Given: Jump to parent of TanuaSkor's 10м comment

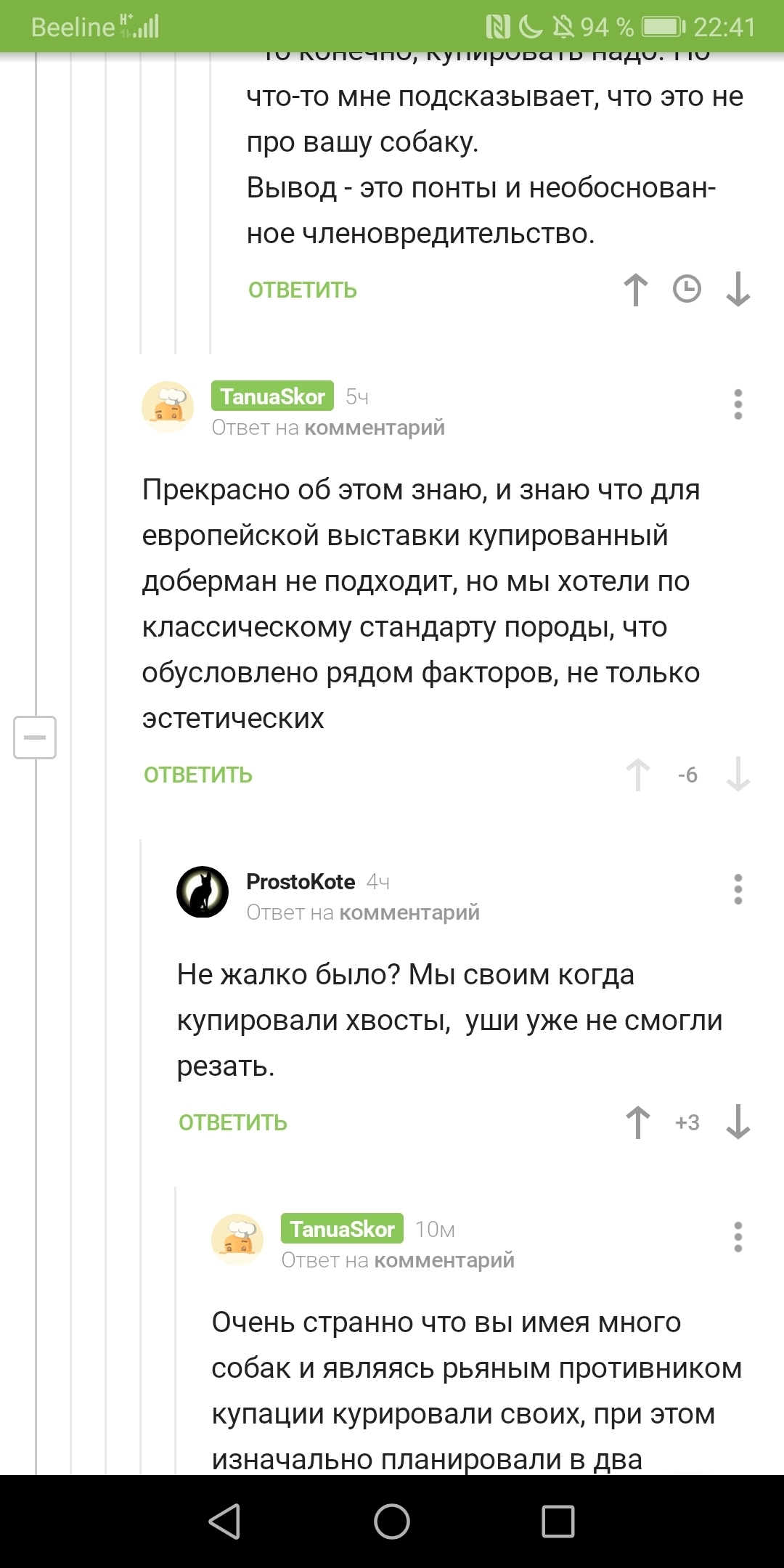Looking at the screenshot, I should coord(444,1260).
